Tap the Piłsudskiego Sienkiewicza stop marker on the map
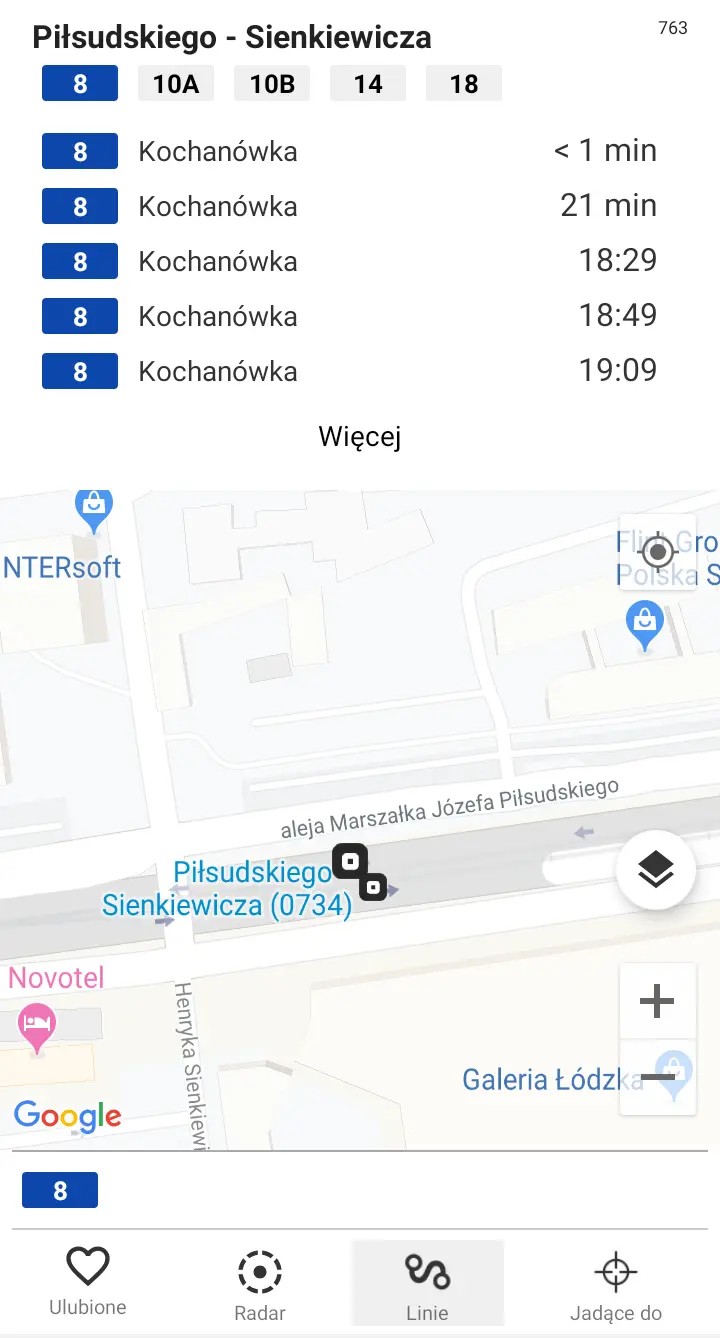This screenshot has width=720, height=1338. pos(360,872)
